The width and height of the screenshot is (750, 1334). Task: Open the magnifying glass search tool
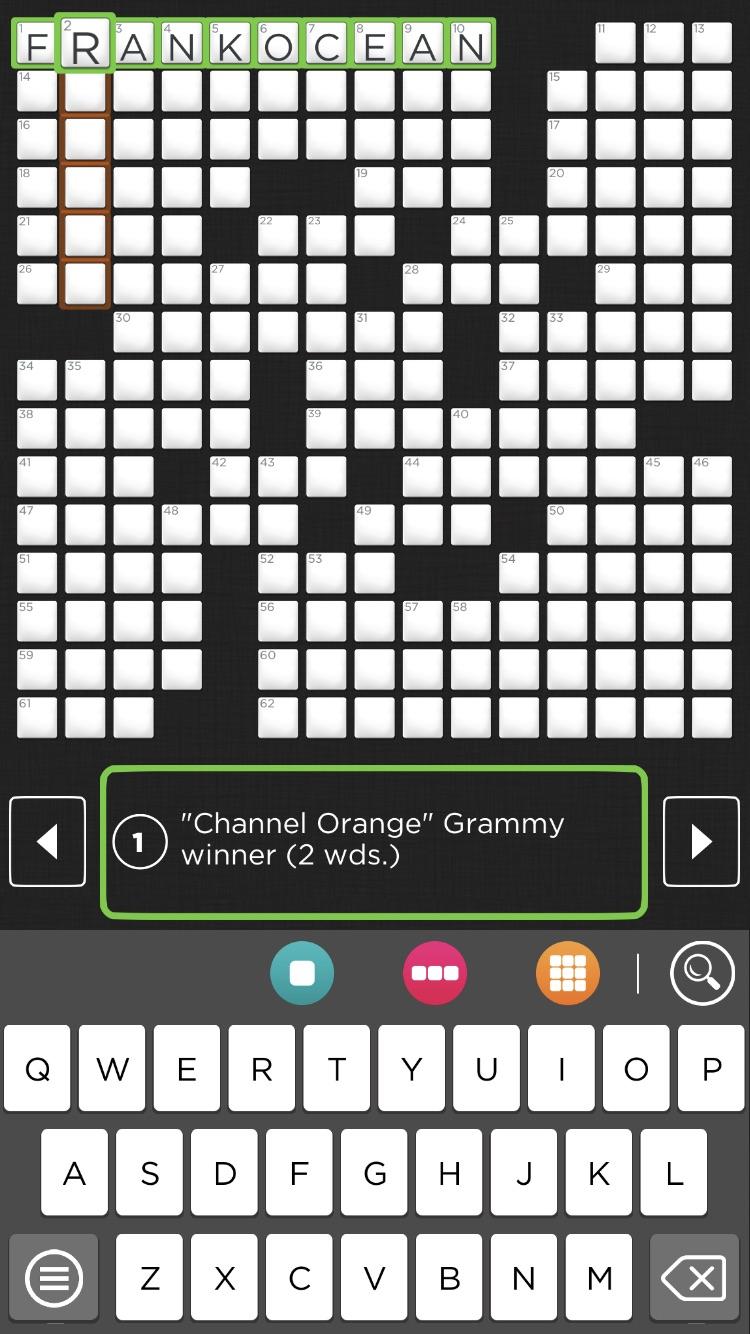tap(701, 973)
